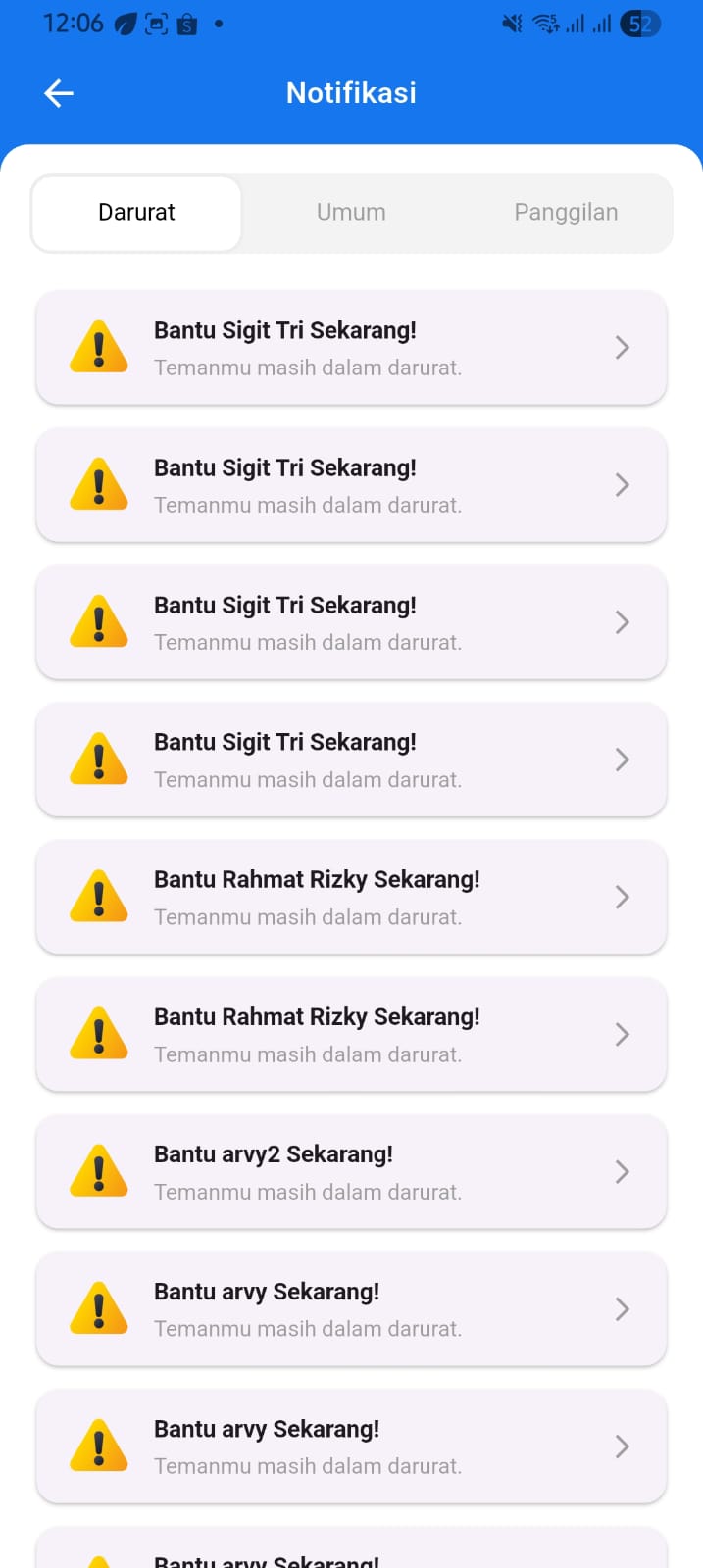This screenshot has width=703, height=1568.
Task: Select the Darurat tab
Action: (x=136, y=213)
